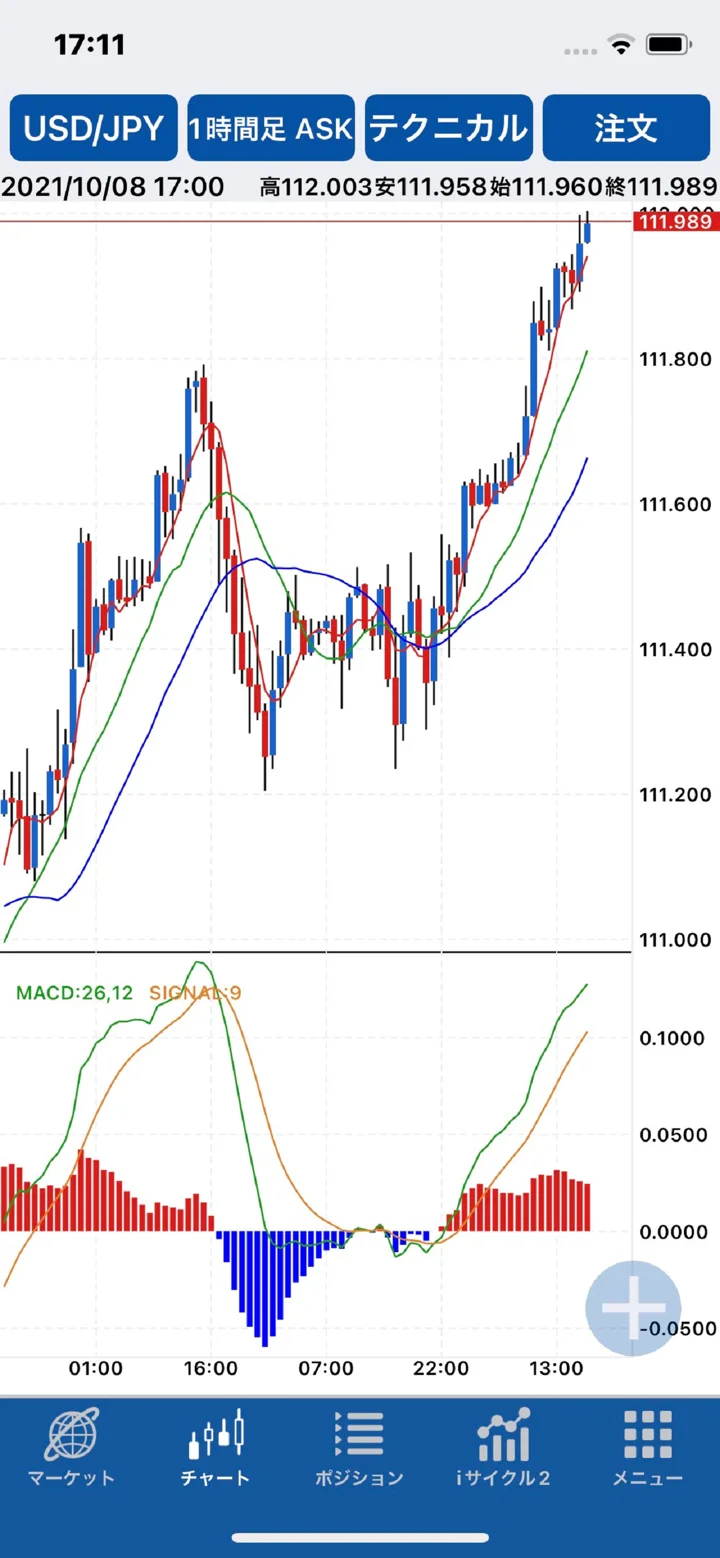The height and width of the screenshot is (1558, 720).
Task: Open the USD/JPY currency pair selector
Action: 94,128
